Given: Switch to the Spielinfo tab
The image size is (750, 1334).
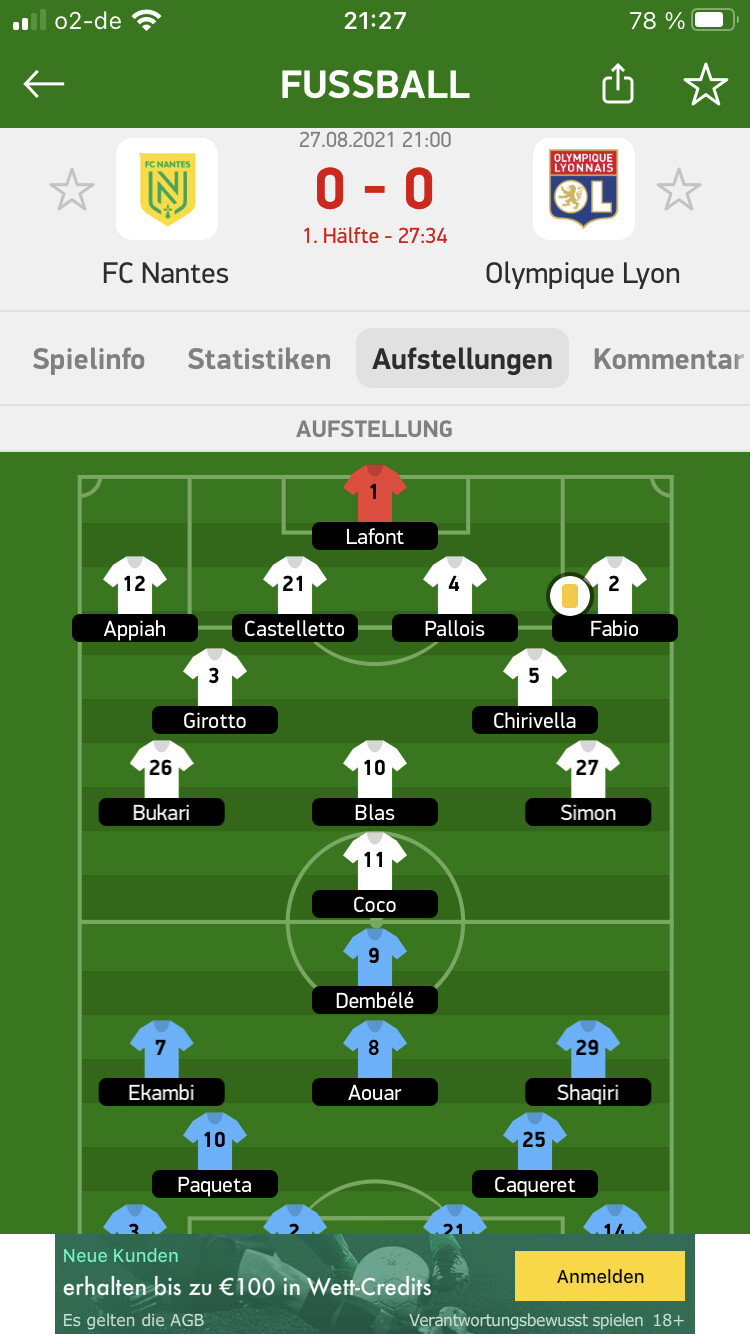Looking at the screenshot, I should 89,359.
